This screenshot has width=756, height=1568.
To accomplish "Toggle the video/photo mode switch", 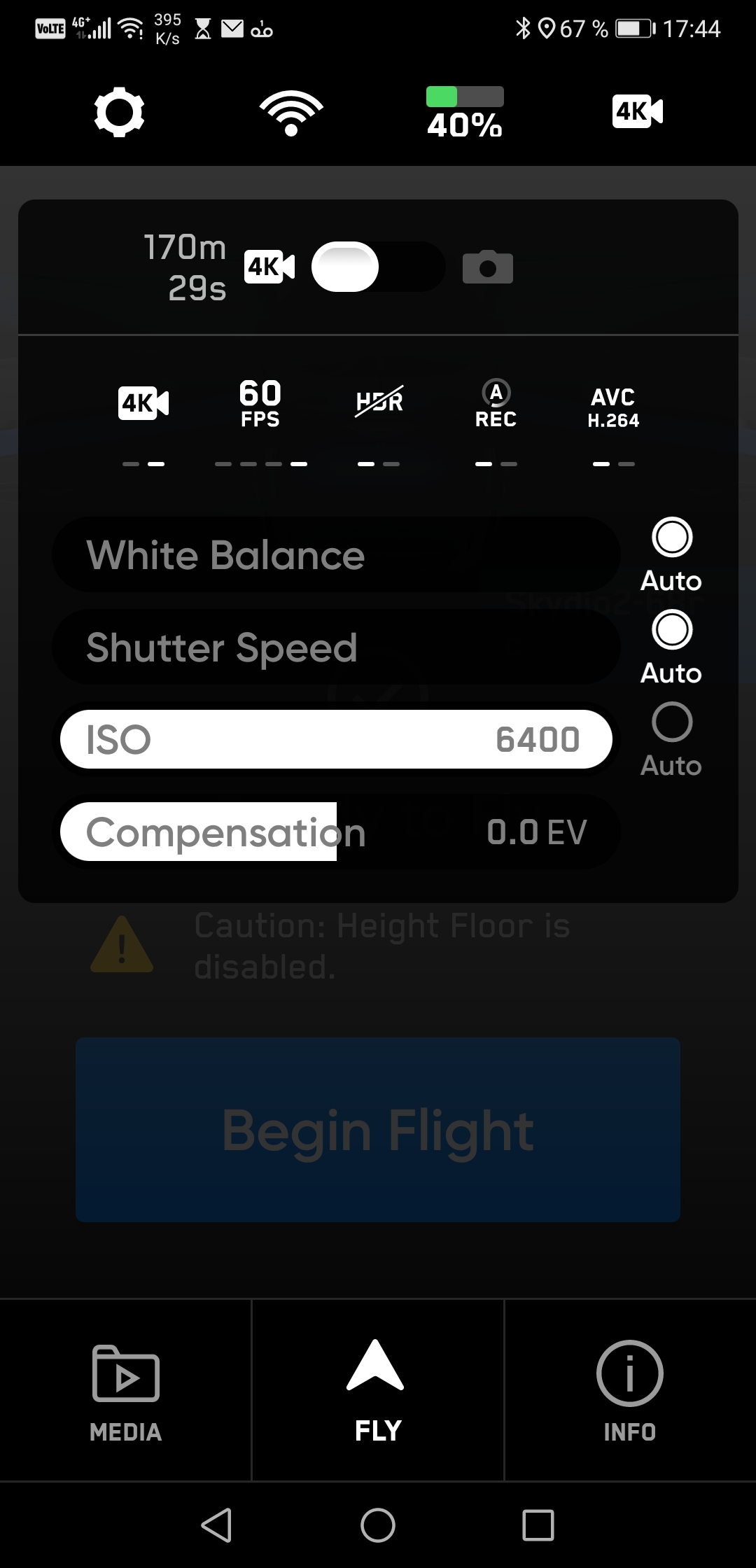I will tap(378, 267).
